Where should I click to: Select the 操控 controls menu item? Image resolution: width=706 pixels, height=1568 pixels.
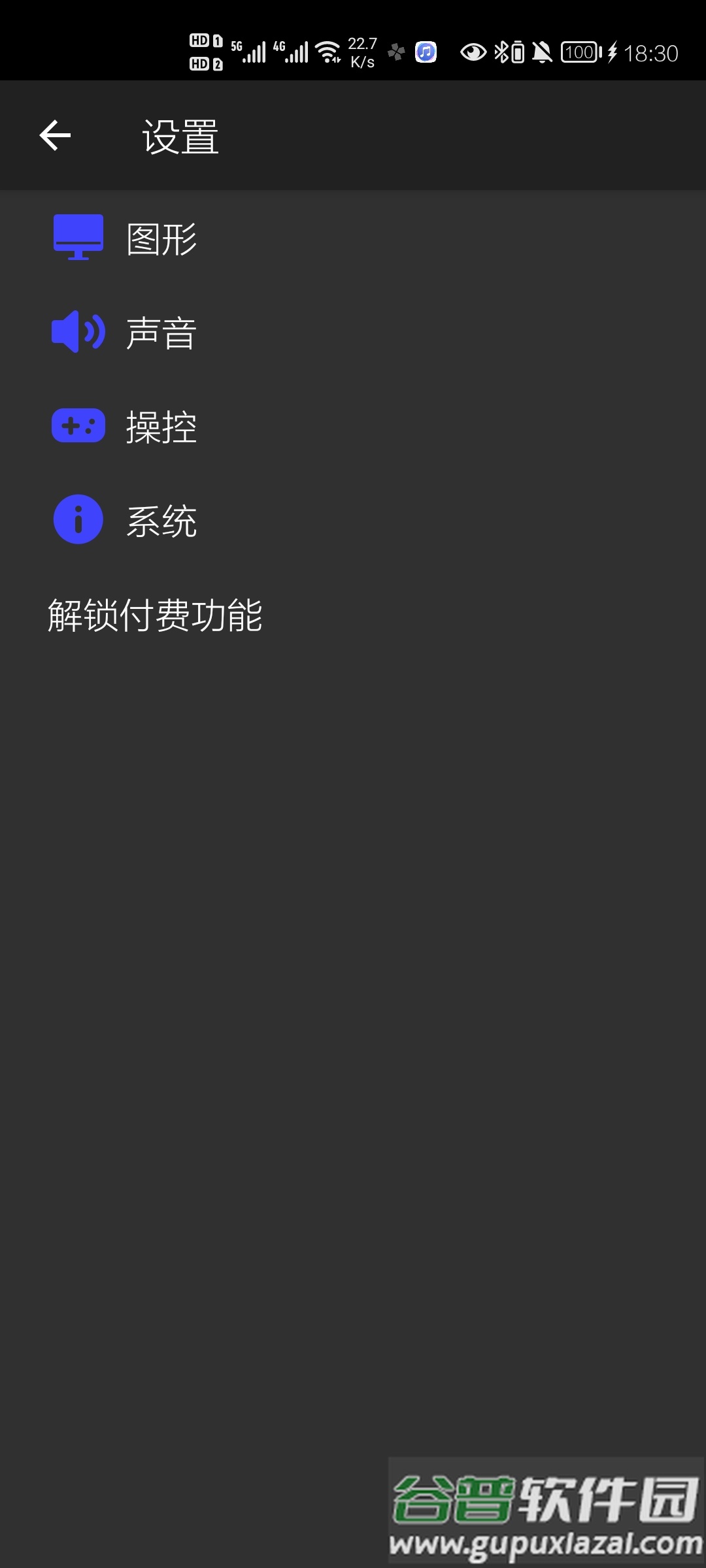tap(162, 426)
